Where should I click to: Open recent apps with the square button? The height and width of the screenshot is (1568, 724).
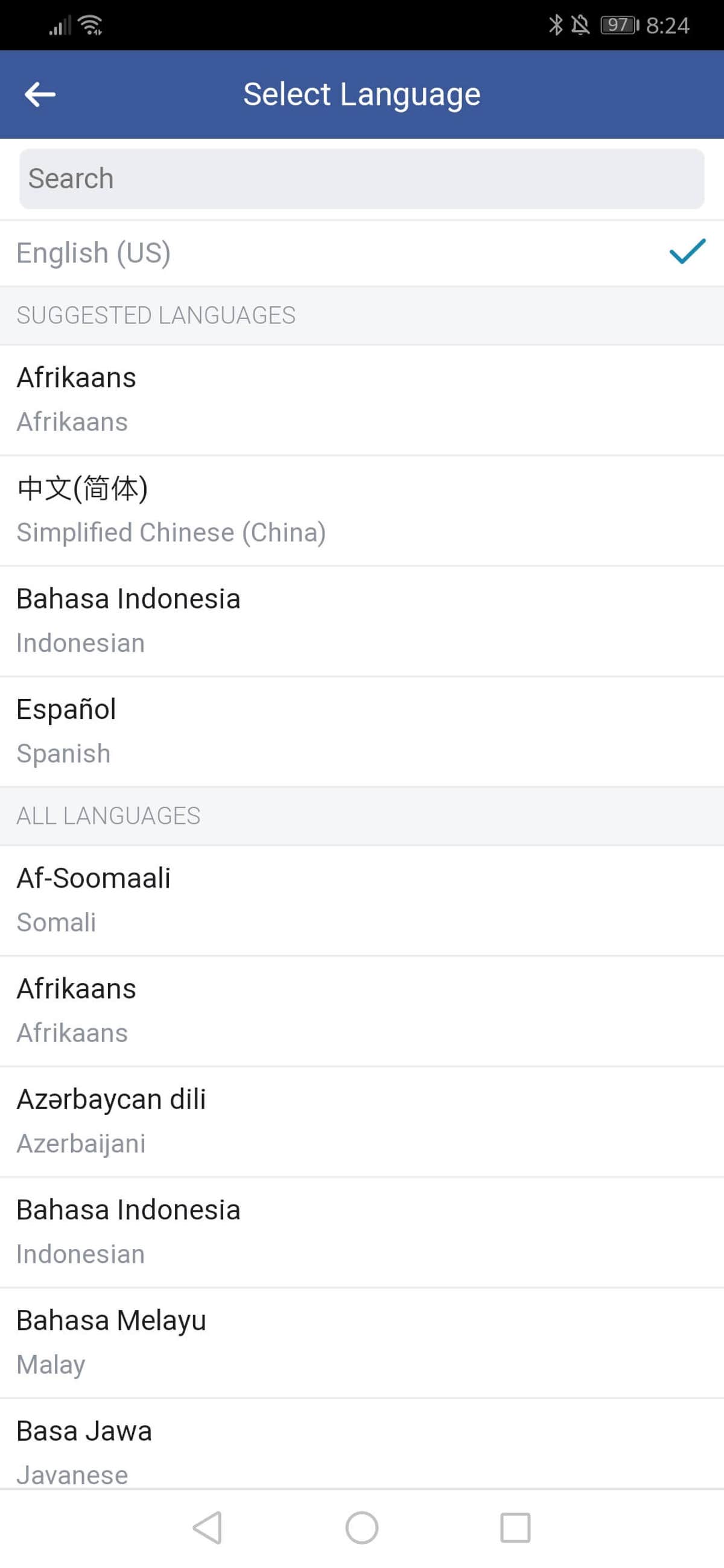click(516, 1526)
